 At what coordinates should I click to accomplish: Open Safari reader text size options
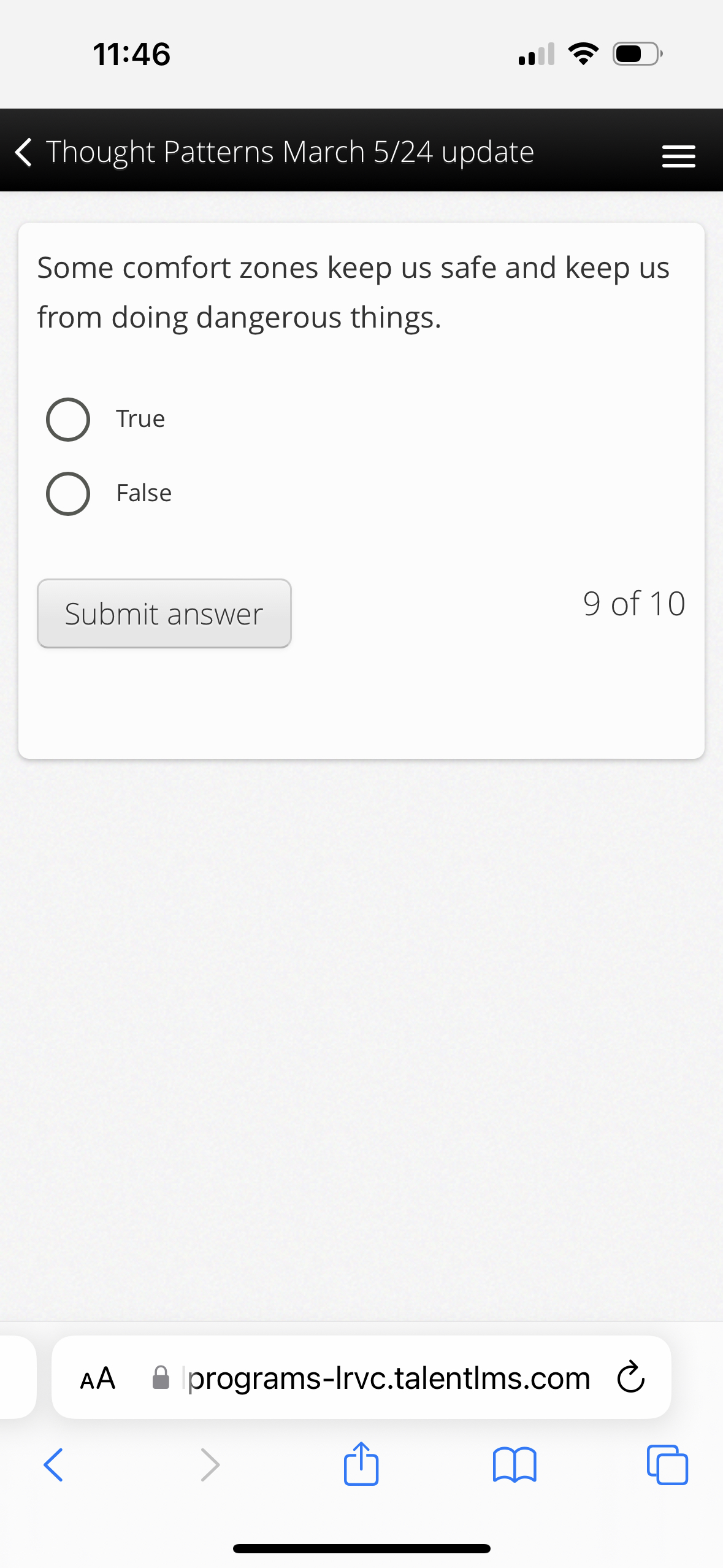[x=98, y=1378]
